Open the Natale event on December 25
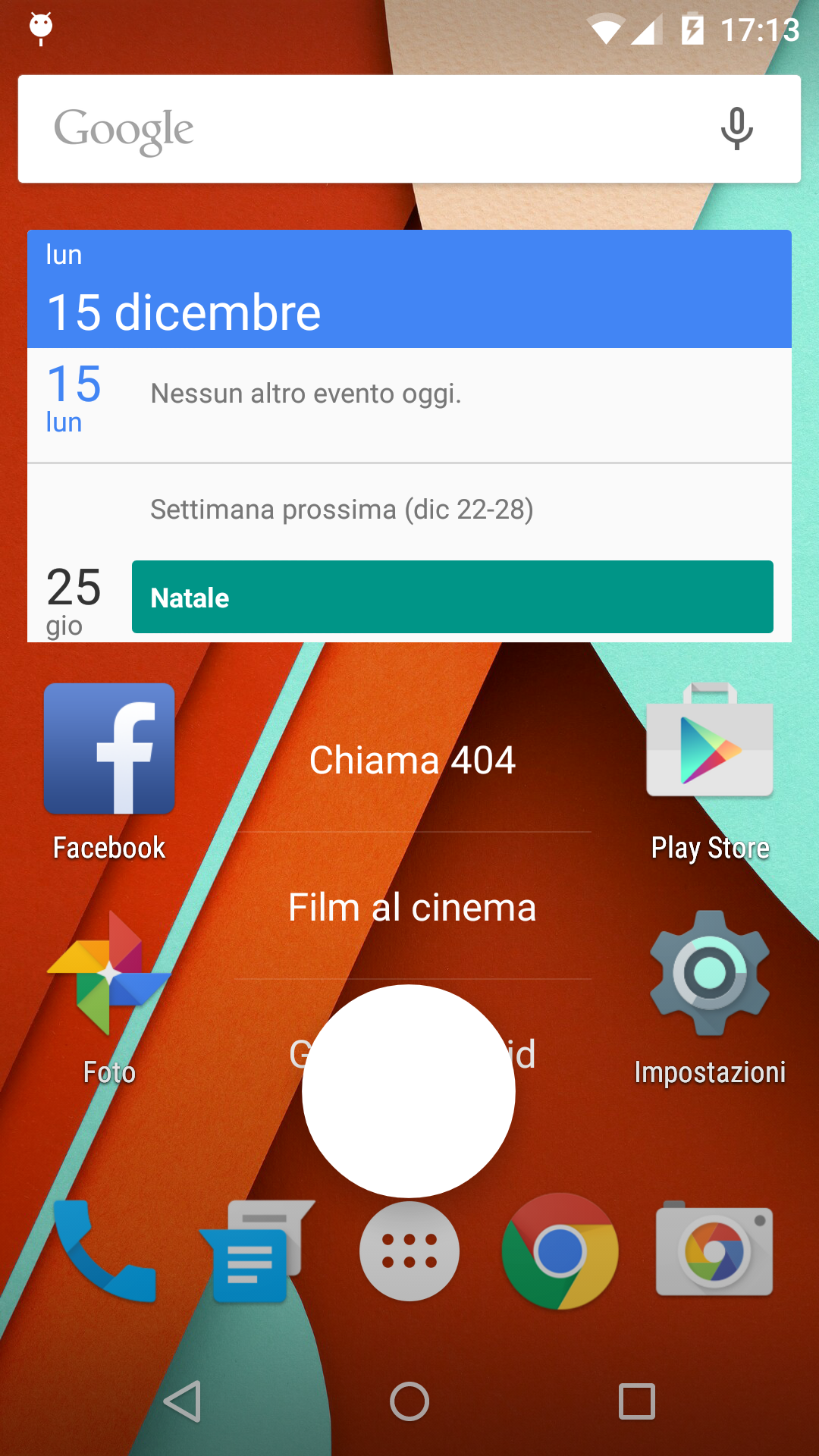The width and height of the screenshot is (819, 1456). tap(453, 598)
